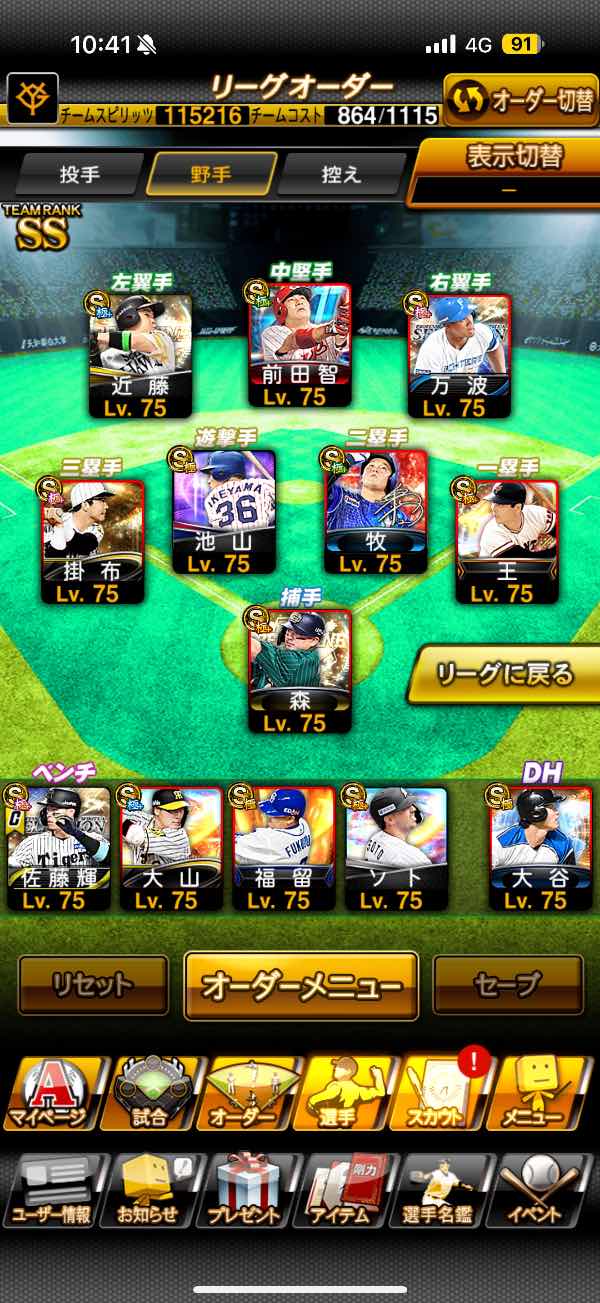Switch to the 投手 tab
Viewport: 600px width, 1303px height.
coord(80,174)
